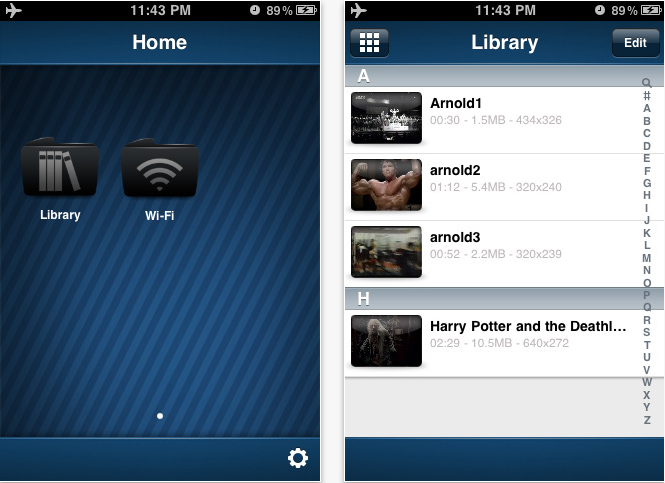Jump to letter Z in index
Image resolution: width=665 pixels, height=483 pixels.
647,419
